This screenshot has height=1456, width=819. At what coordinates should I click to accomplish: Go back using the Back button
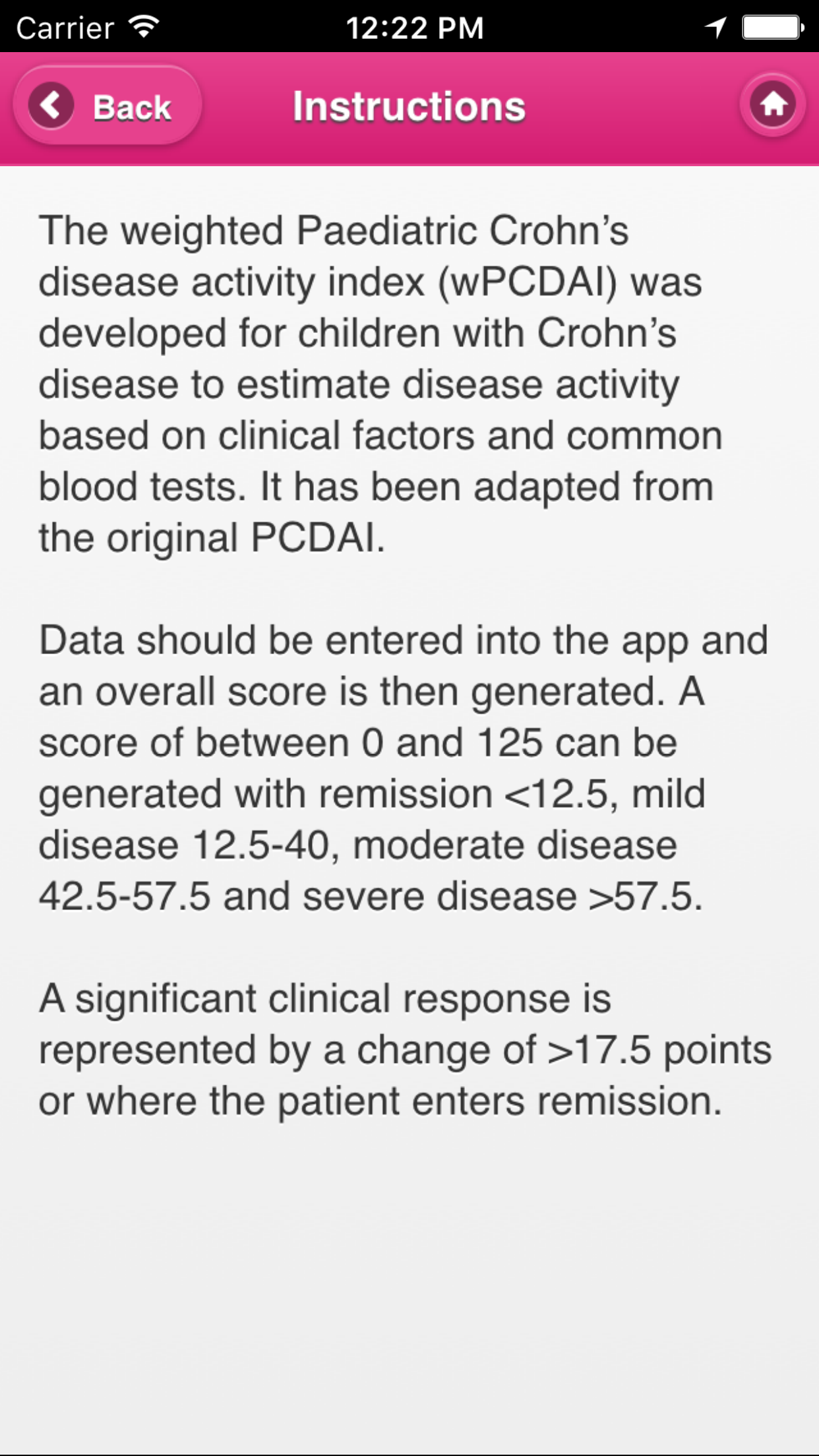[107, 106]
